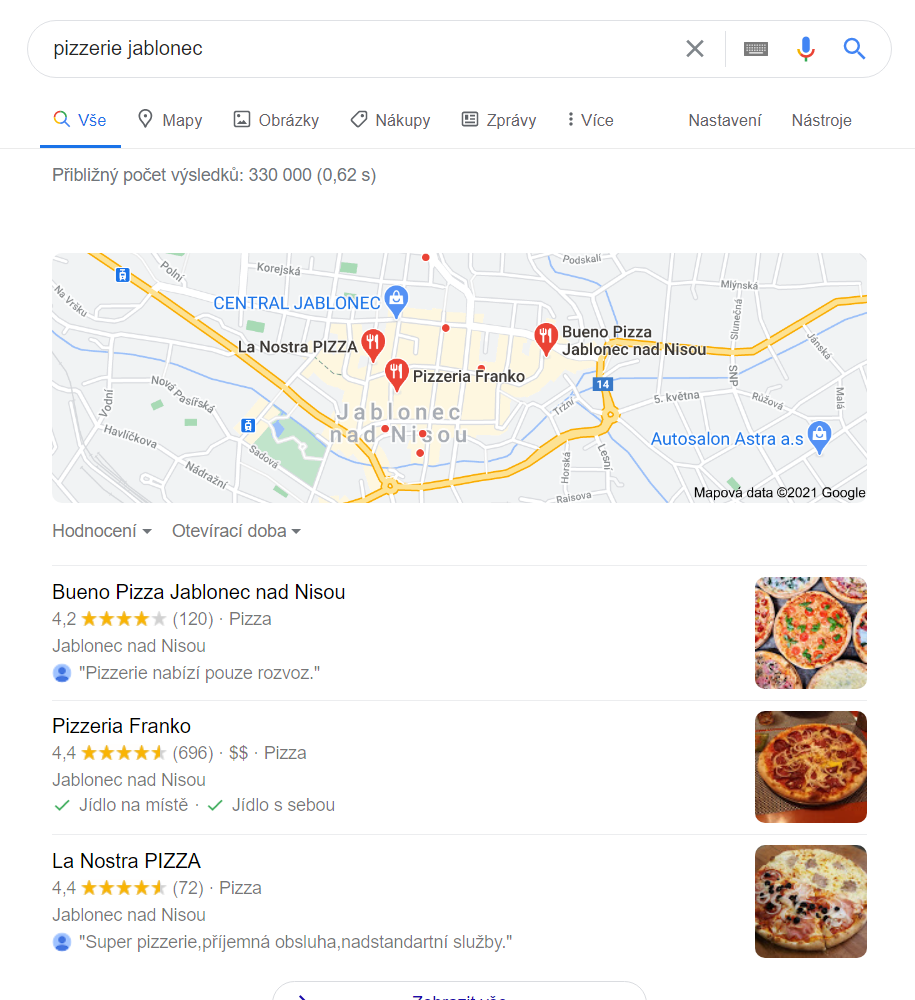Expand the Otevírací doba filter
Screen dimensions: 915x1000
coord(236,531)
